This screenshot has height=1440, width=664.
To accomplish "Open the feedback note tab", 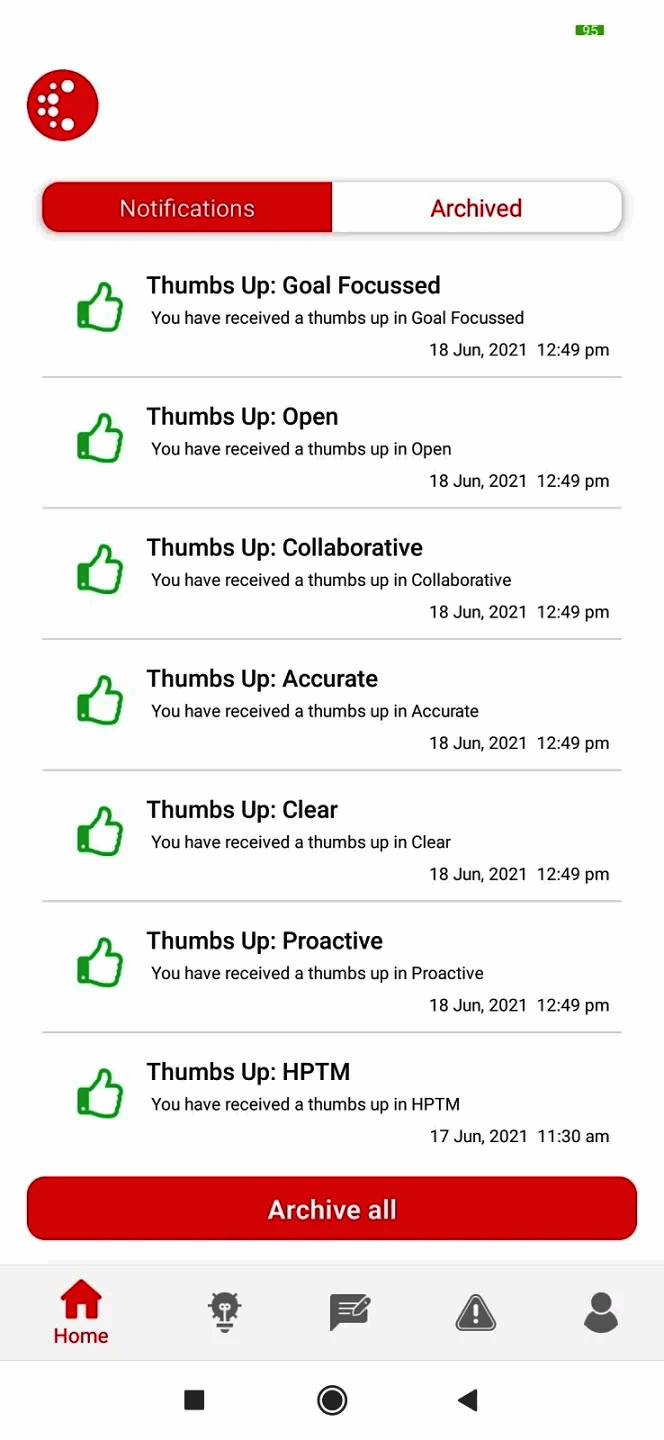I will [350, 1312].
